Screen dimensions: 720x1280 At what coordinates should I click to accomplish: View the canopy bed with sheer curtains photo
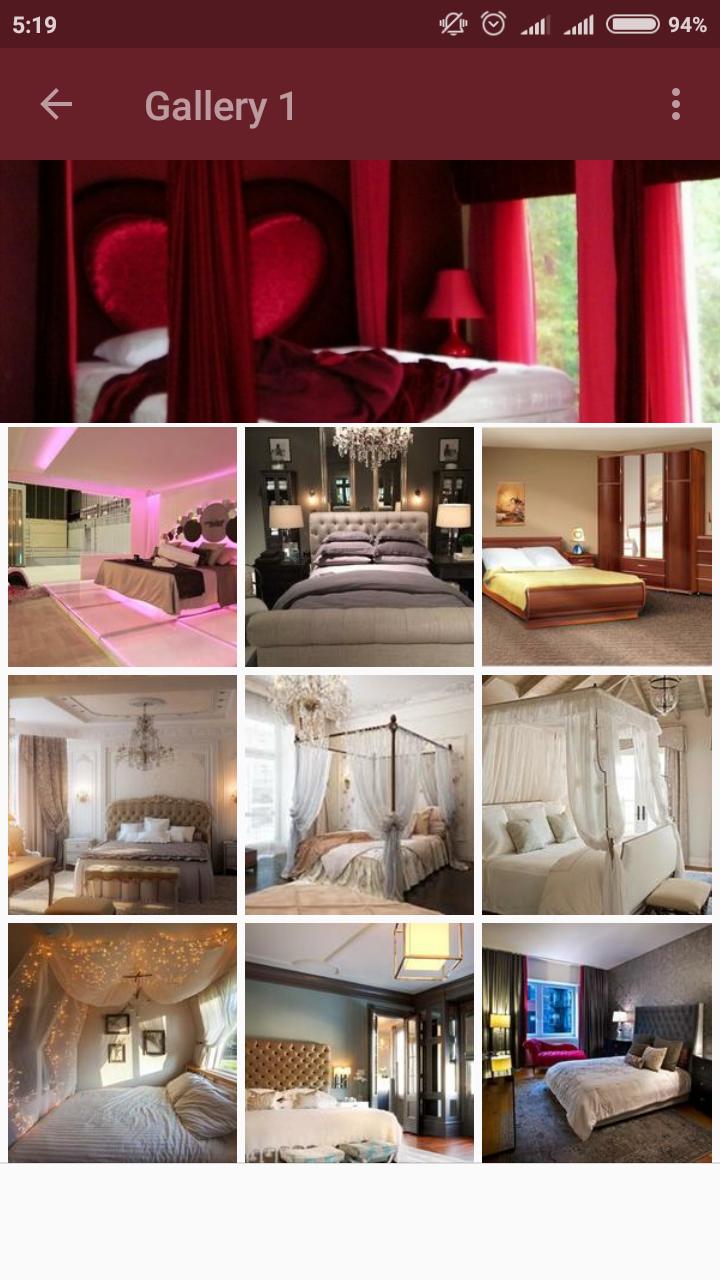coord(358,795)
